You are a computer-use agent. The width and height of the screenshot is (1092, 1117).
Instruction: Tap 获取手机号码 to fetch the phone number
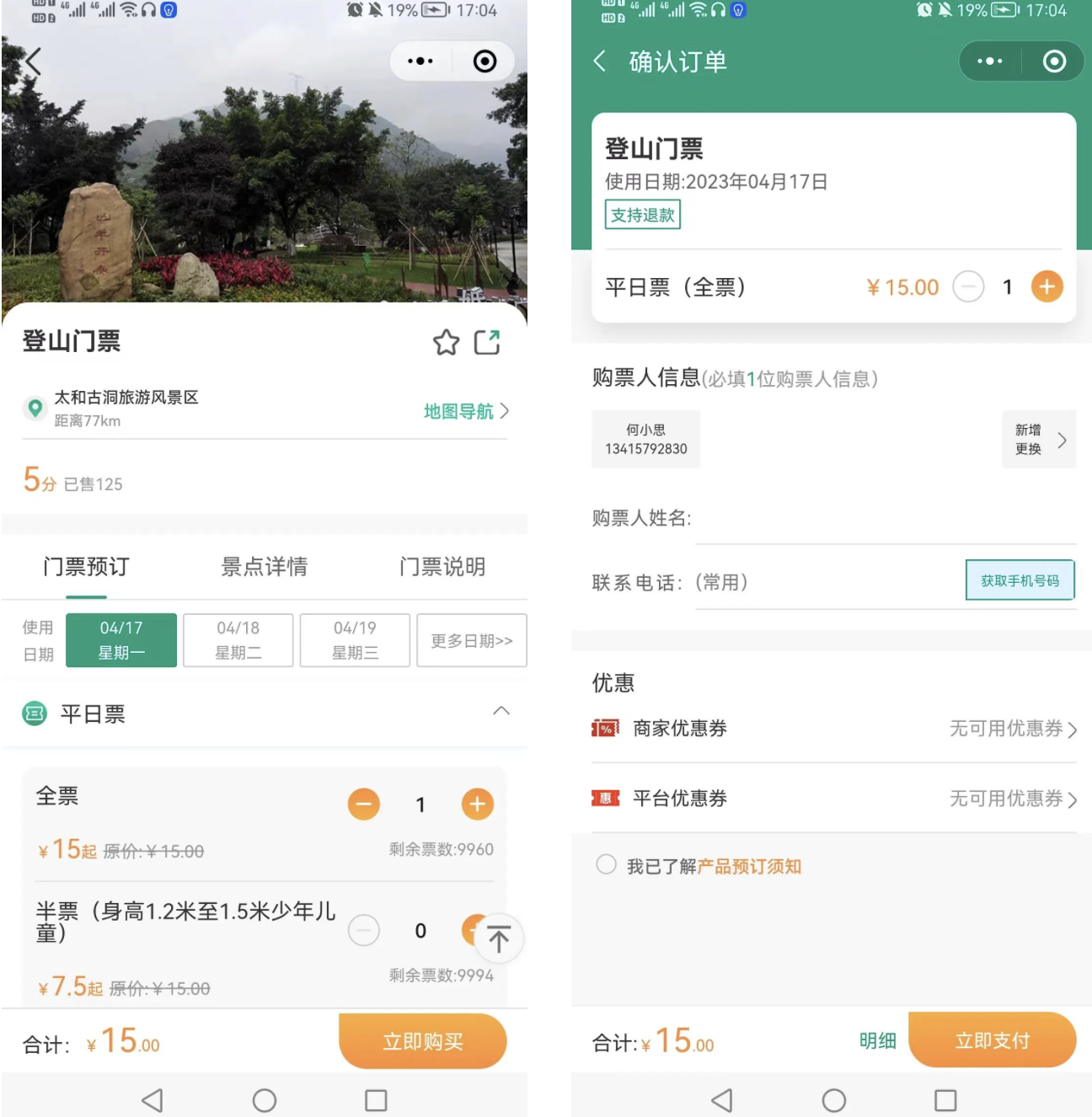pyautogui.click(x=1020, y=580)
